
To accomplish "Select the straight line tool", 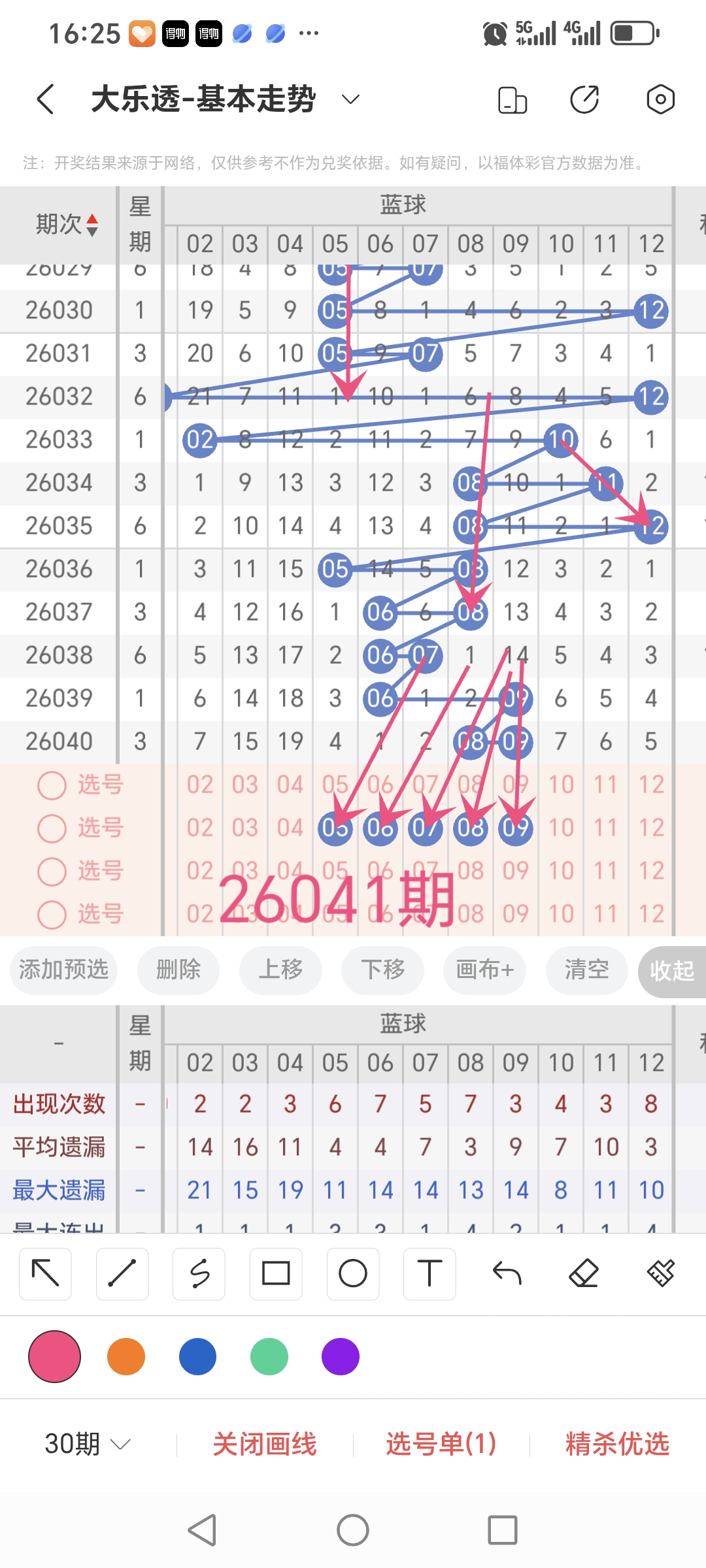I will point(122,1274).
